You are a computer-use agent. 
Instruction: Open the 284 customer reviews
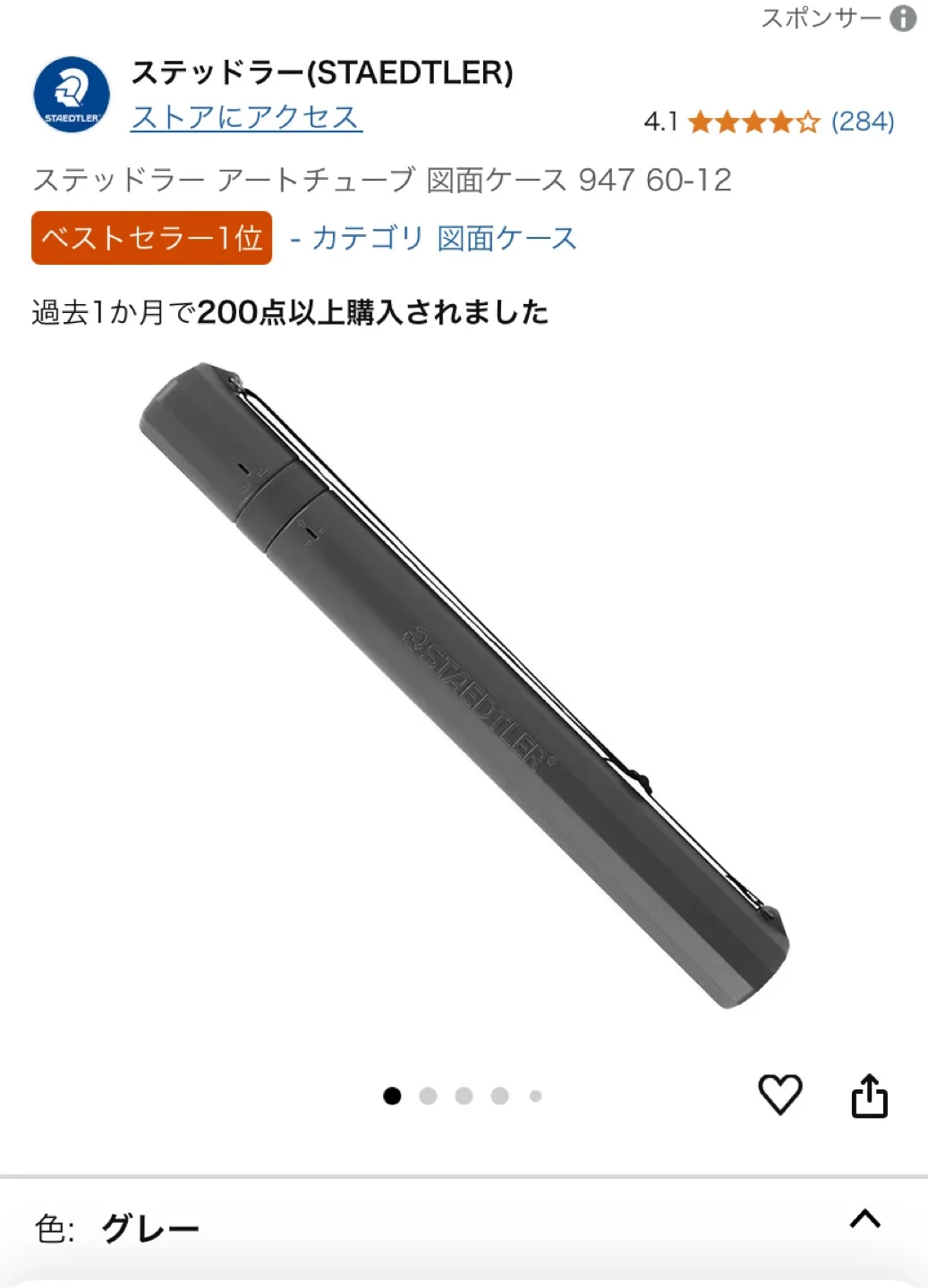pos(862,122)
